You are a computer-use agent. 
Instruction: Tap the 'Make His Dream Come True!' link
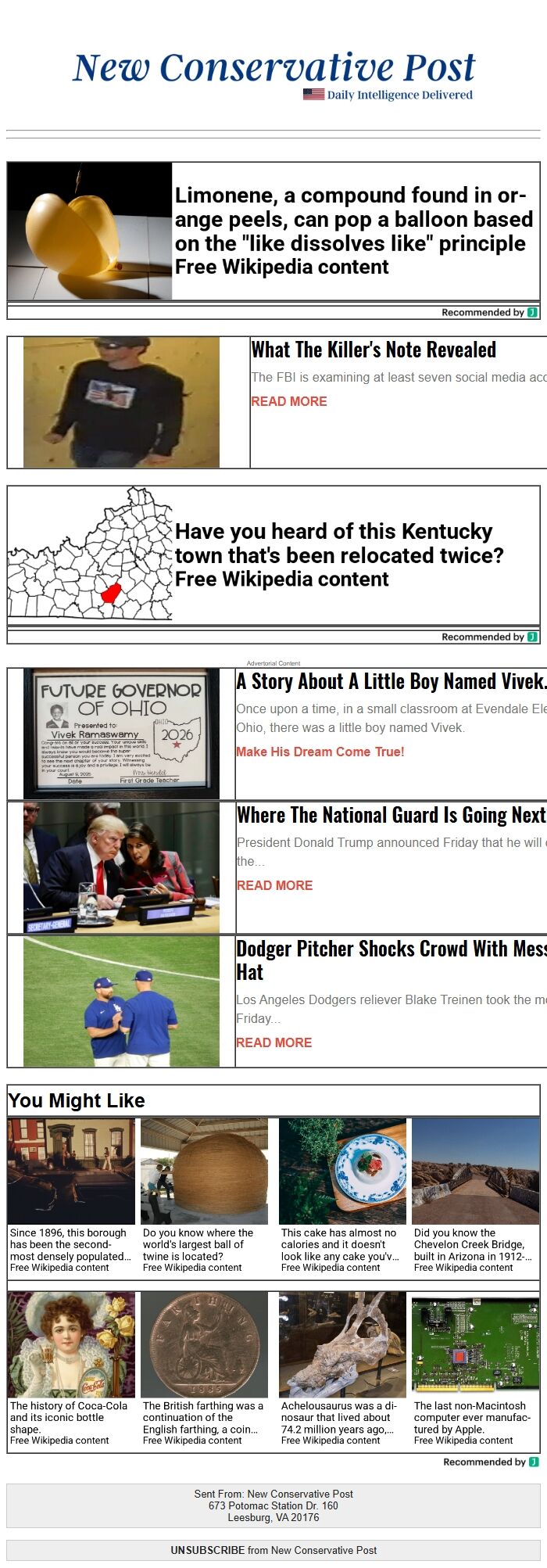(x=320, y=752)
